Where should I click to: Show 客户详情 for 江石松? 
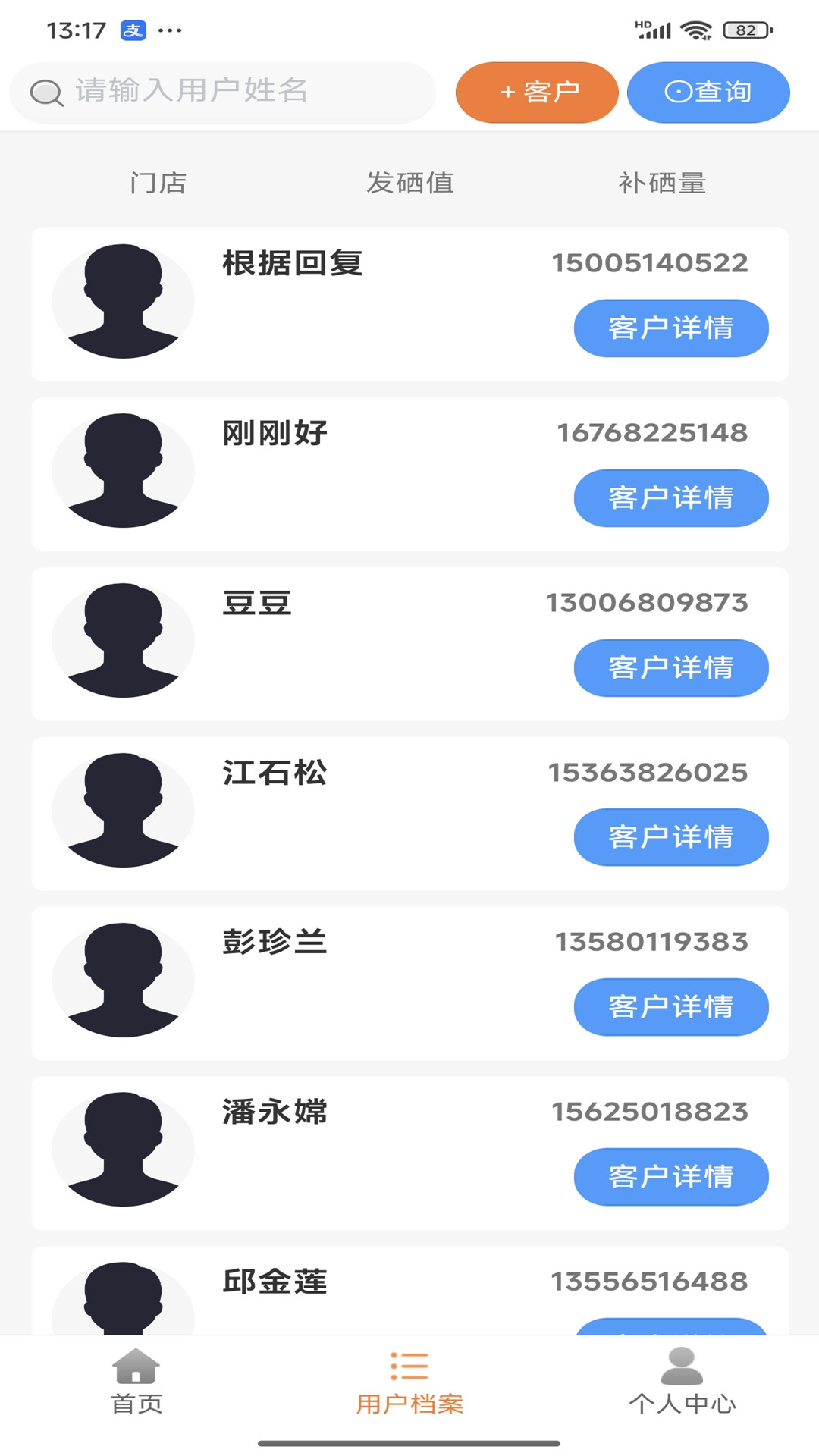pyautogui.click(x=671, y=837)
